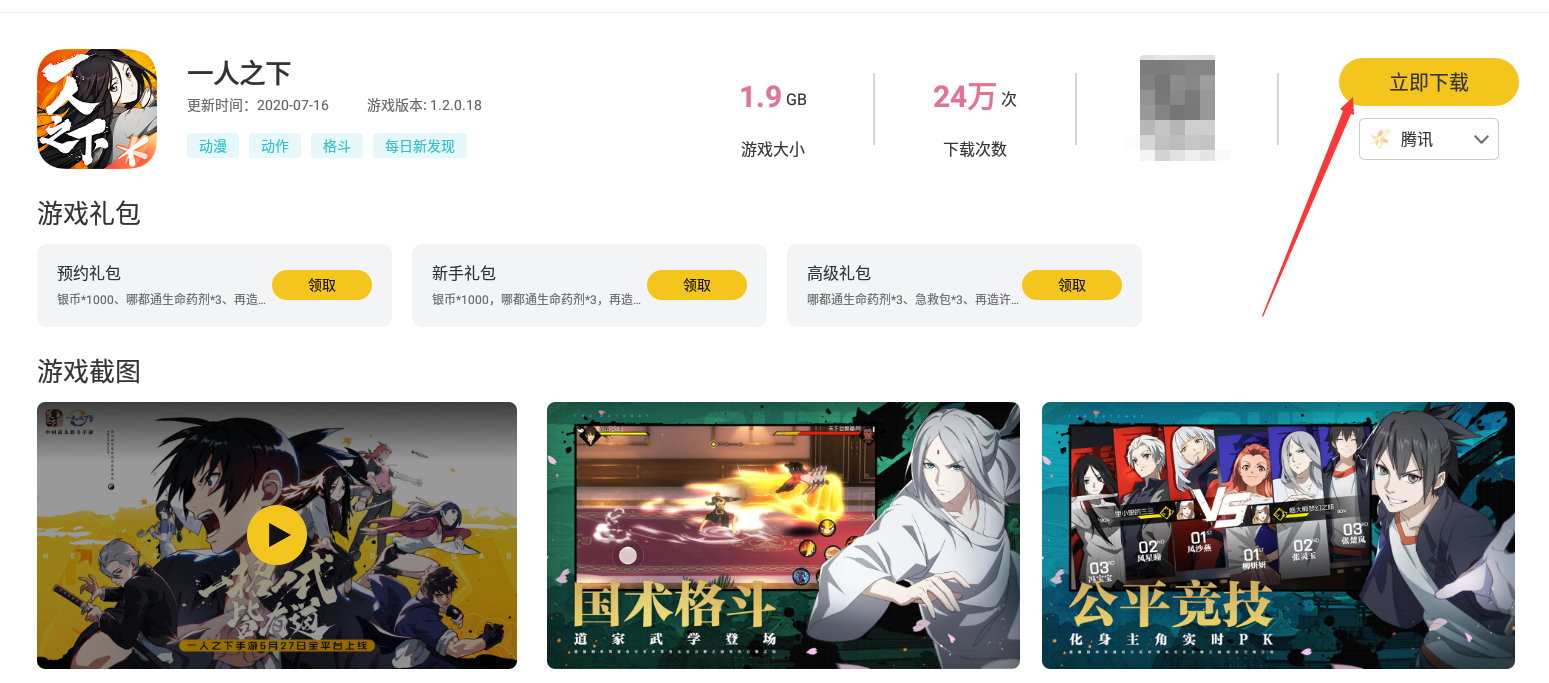The width and height of the screenshot is (1549, 683).
Task: Expand the 腾讯 channel dropdown
Action: [1428, 139]
